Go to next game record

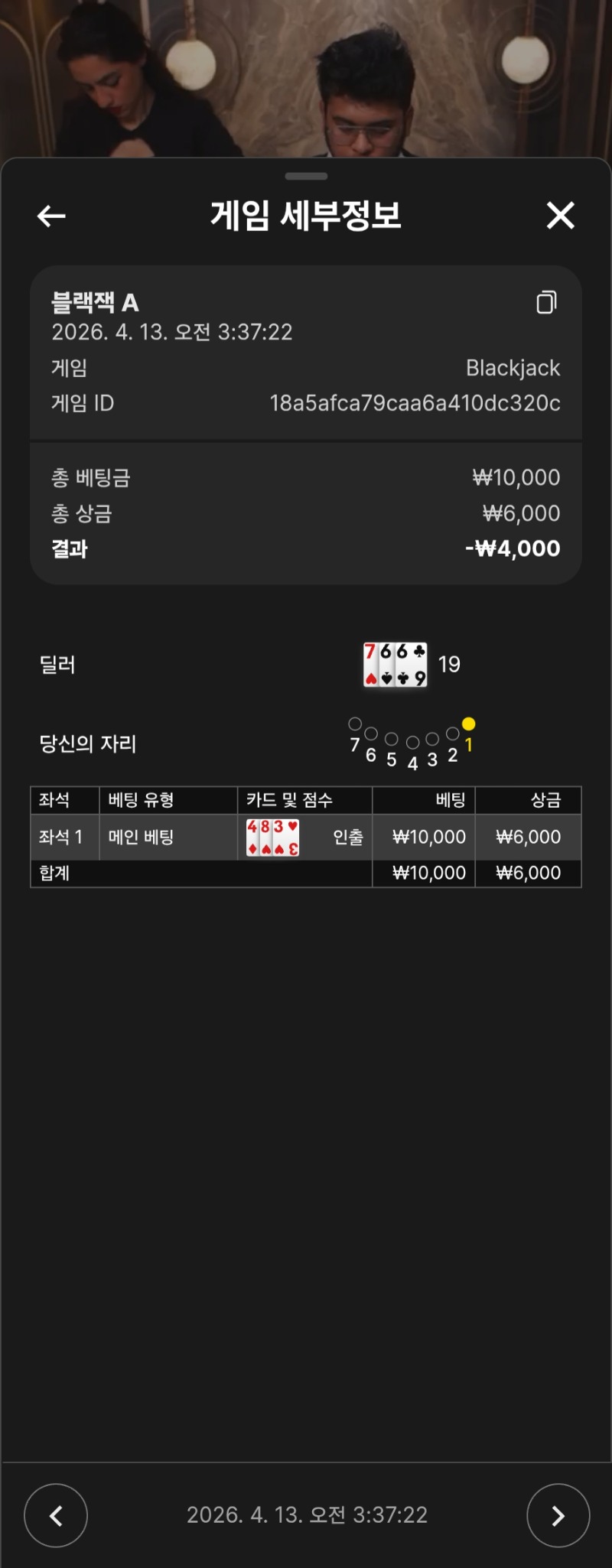click(558, 1515)
